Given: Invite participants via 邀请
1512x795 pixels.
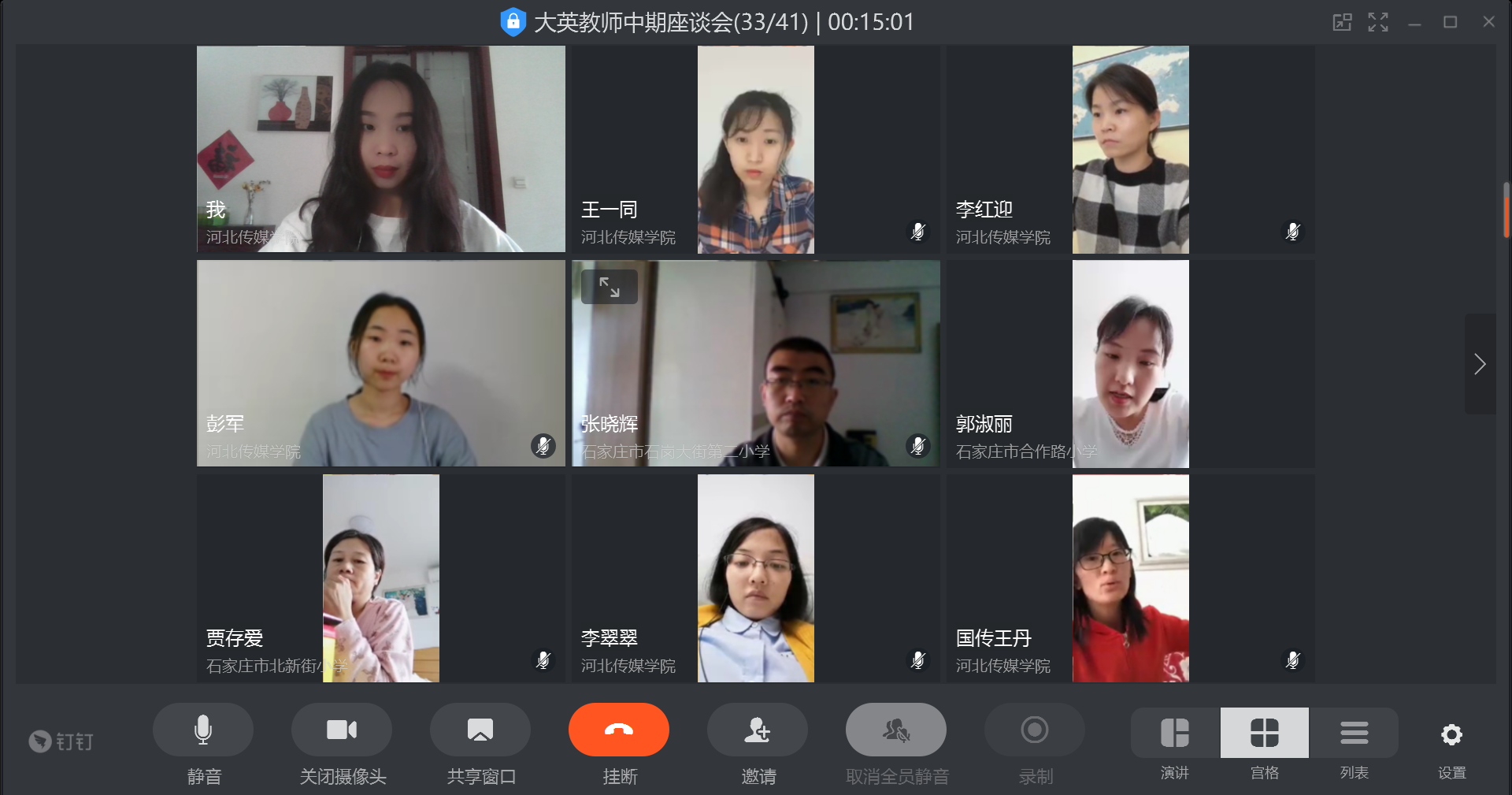Looking at the screenshot, I should click(758, 730).
